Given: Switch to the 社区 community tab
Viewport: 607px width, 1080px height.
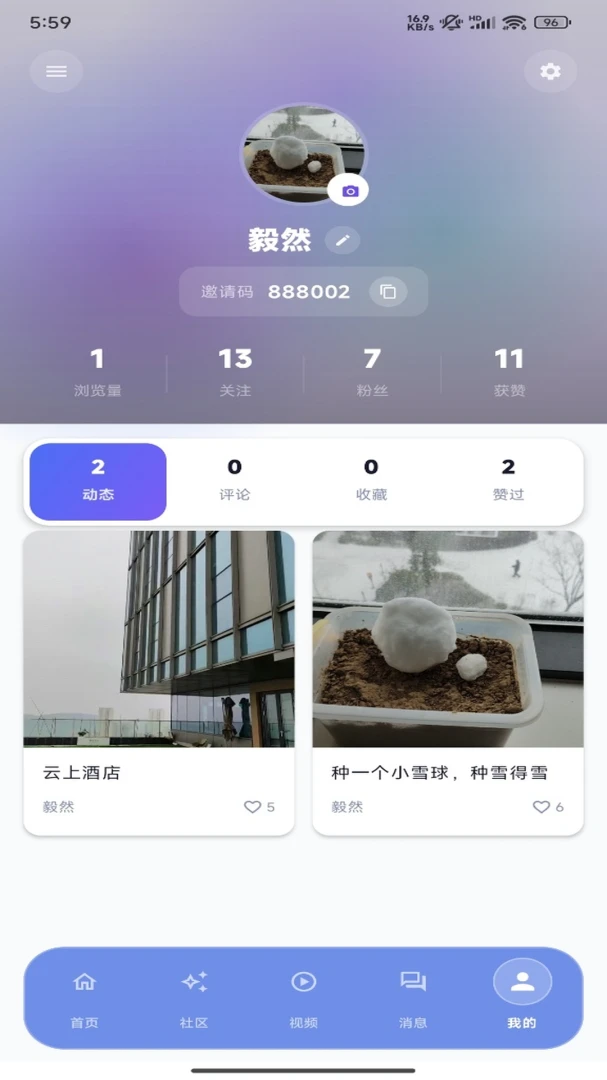Looking at the screenshot, I should pos(194,998).
